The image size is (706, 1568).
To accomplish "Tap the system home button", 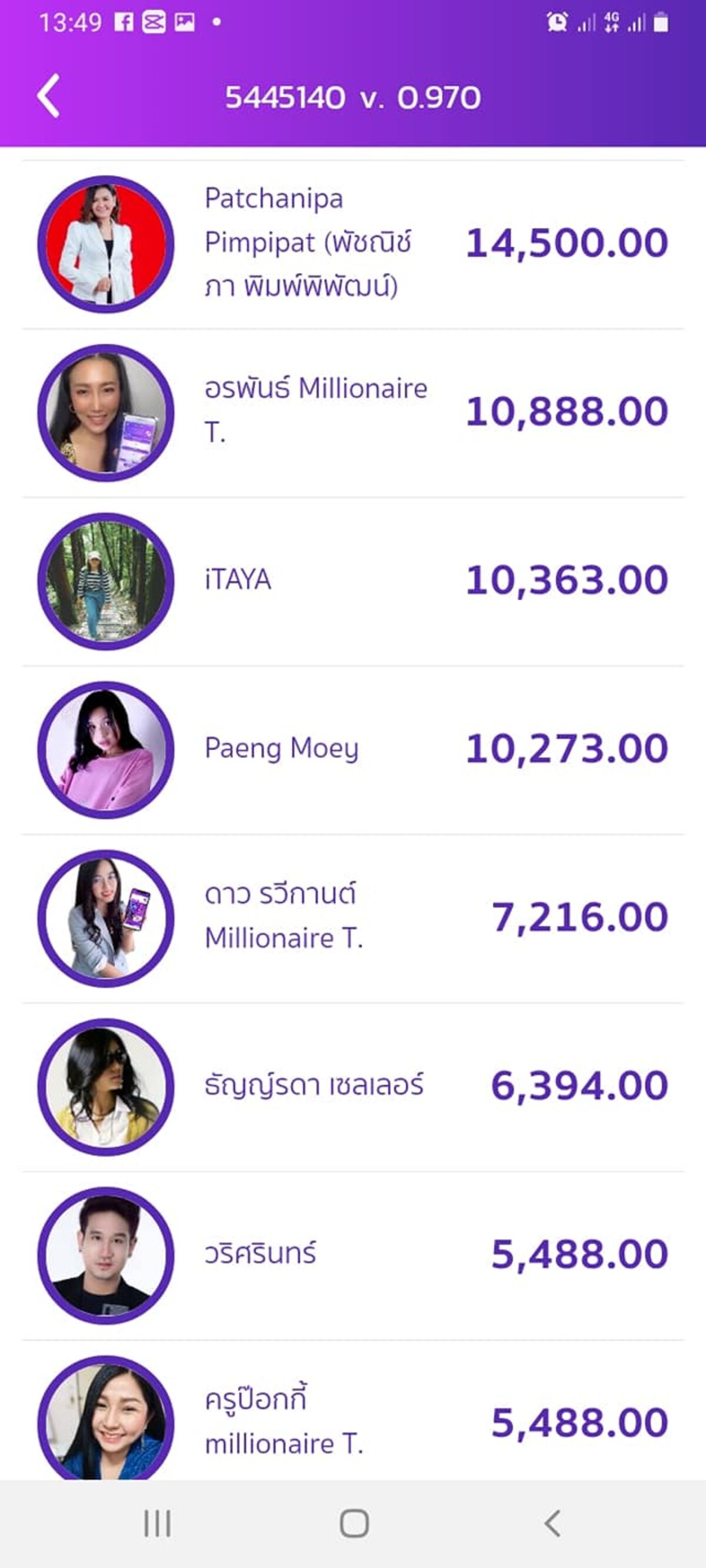I will pyautogui.click(x=354, y=1523).
